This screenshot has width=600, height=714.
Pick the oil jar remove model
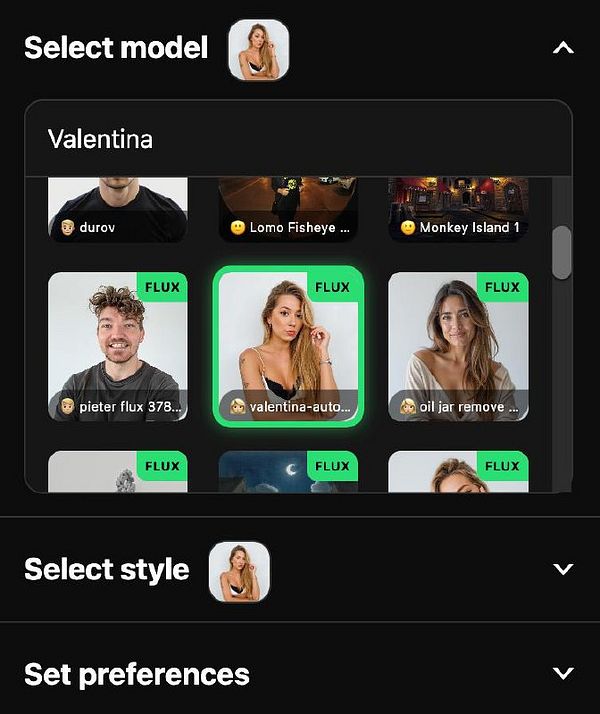click(458, 346)
